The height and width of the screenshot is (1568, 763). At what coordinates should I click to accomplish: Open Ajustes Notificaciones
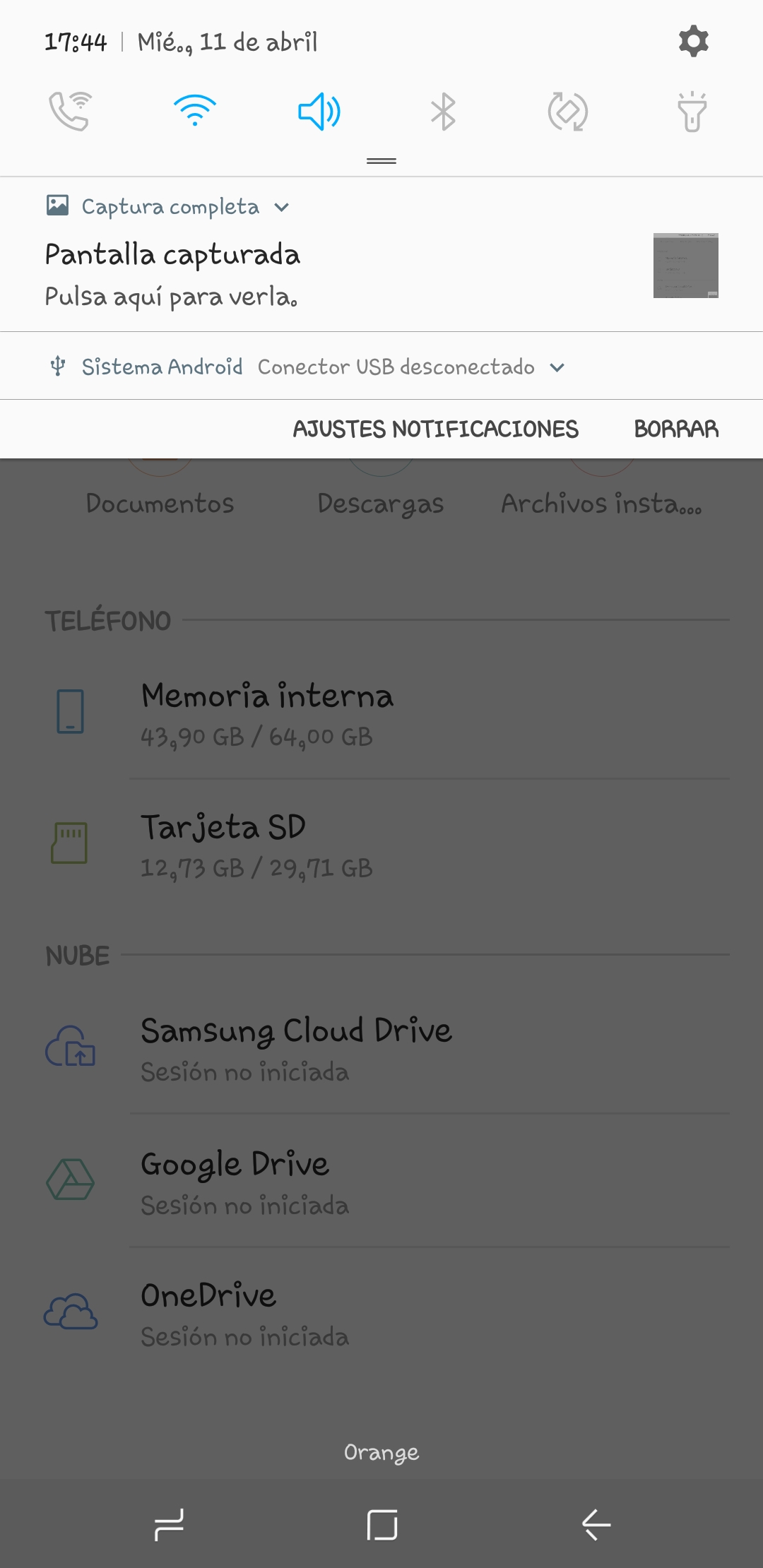[x=435, y=429]
